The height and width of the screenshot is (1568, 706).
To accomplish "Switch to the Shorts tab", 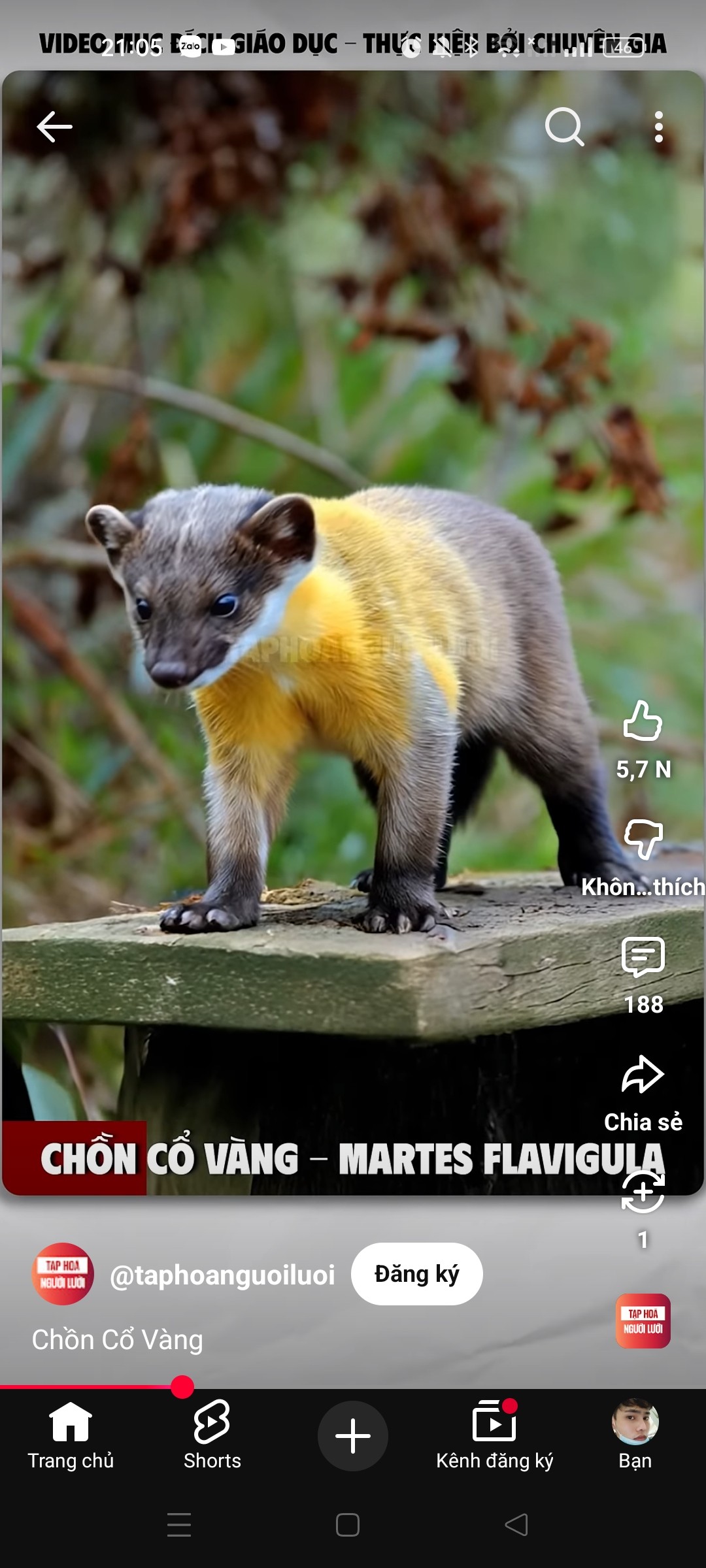I will pyautogui.click(x=212, y=1435).
